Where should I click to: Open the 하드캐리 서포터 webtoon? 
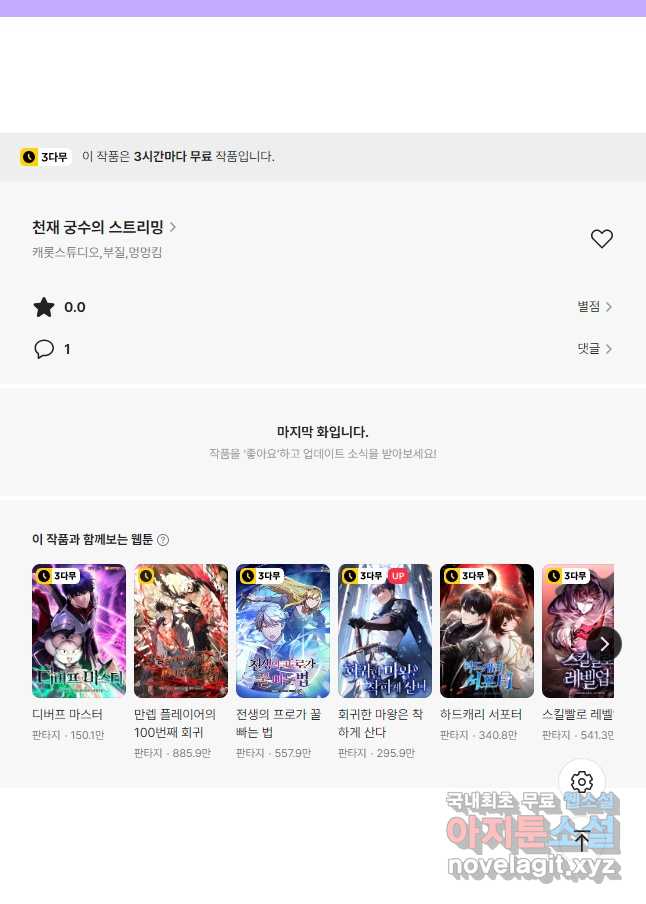(487, 631)
